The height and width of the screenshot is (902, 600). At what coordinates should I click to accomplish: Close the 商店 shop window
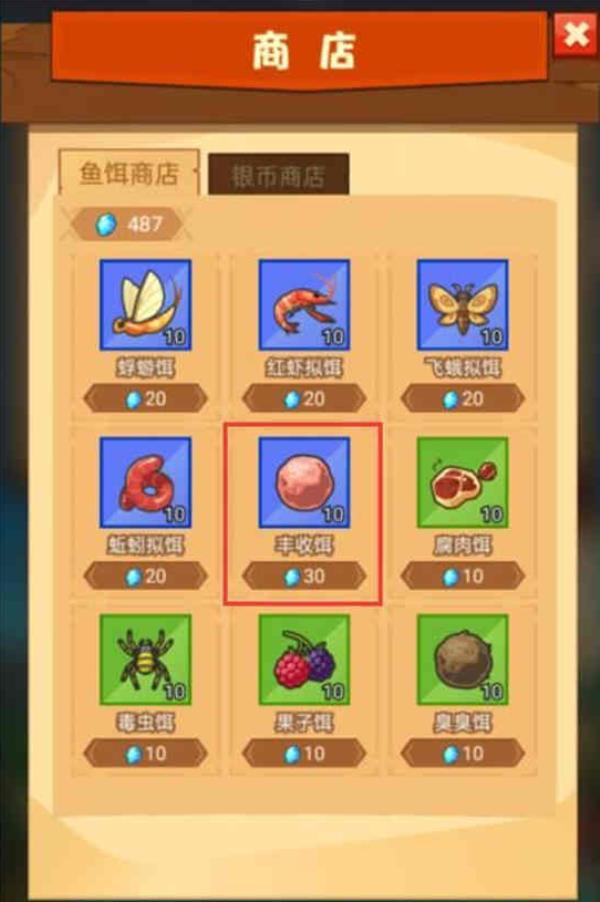pos(575,35)
